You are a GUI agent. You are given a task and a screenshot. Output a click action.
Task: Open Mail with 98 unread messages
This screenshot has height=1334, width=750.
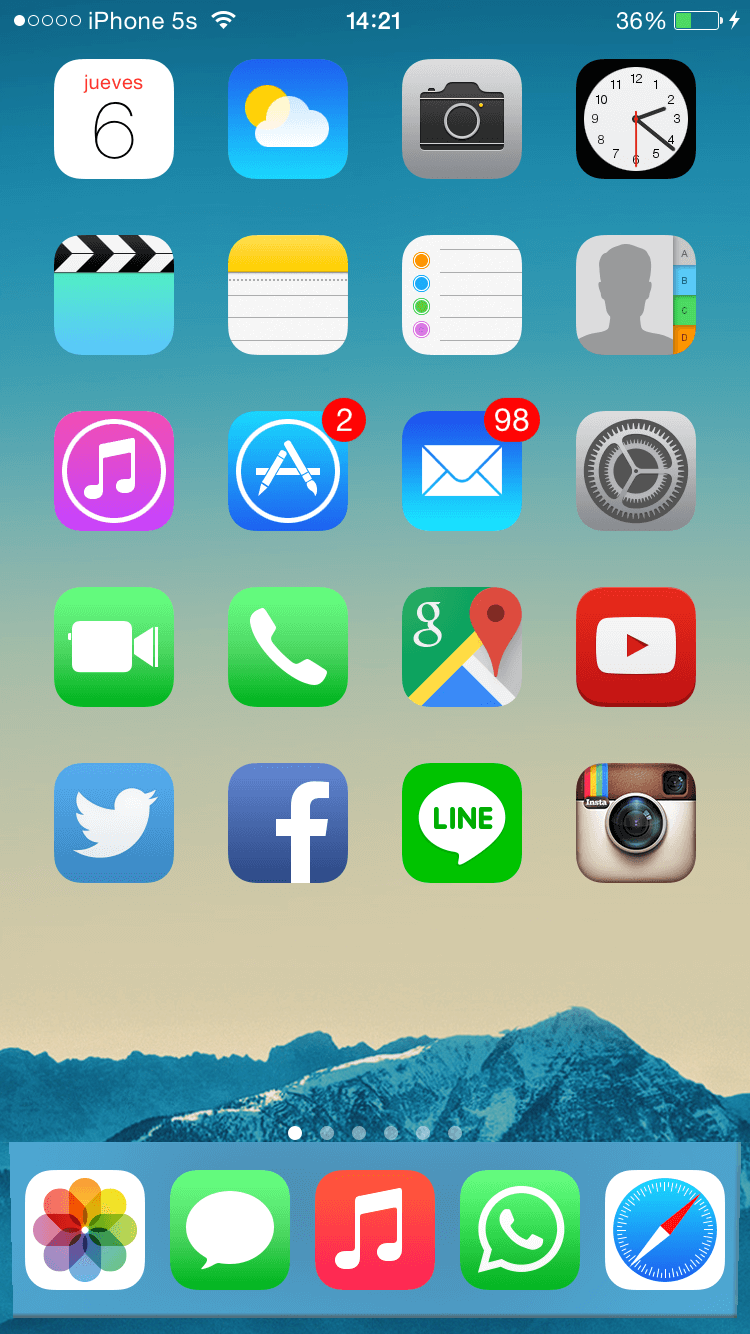click(462, 471)
